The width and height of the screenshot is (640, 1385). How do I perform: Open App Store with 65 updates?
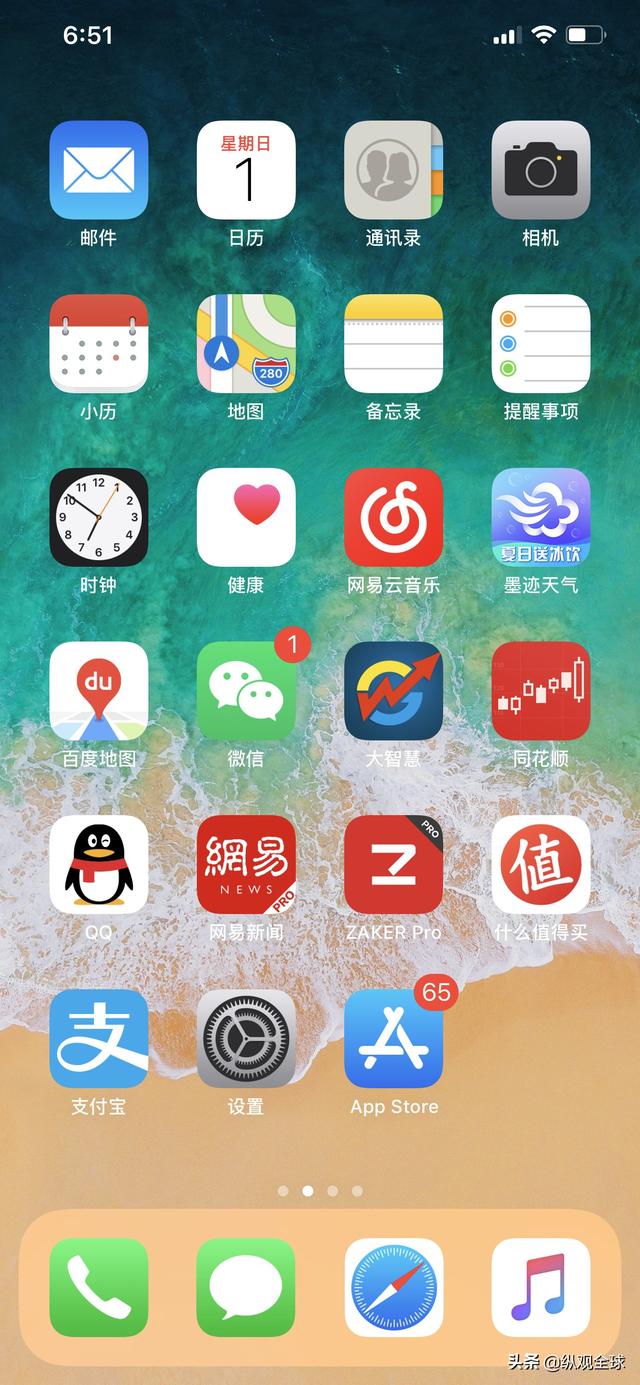click(393, 1038)
